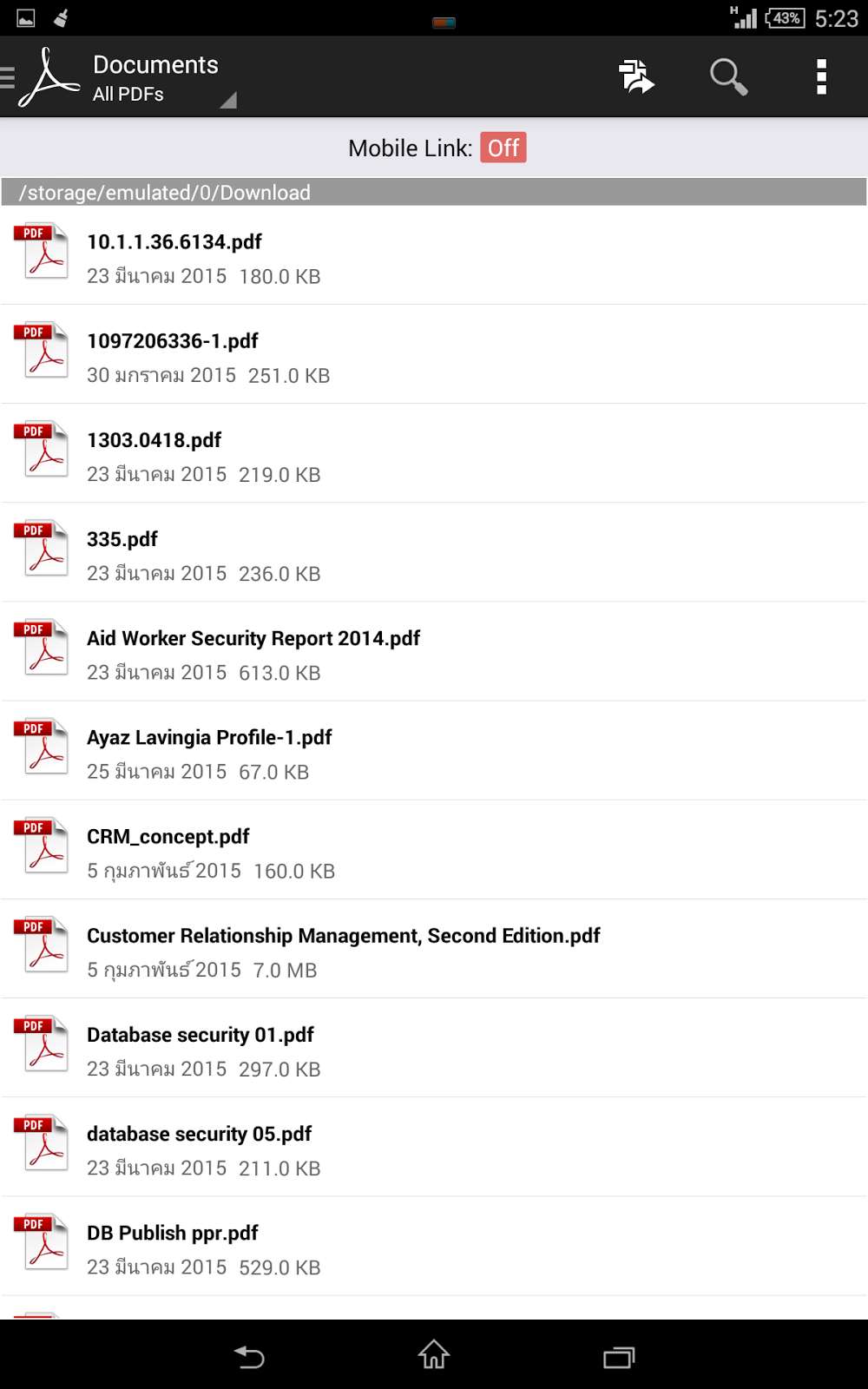Search documents with the magnifier icon
The height and width of the screenshot is (1389, 868).
[x=728, y=76]
